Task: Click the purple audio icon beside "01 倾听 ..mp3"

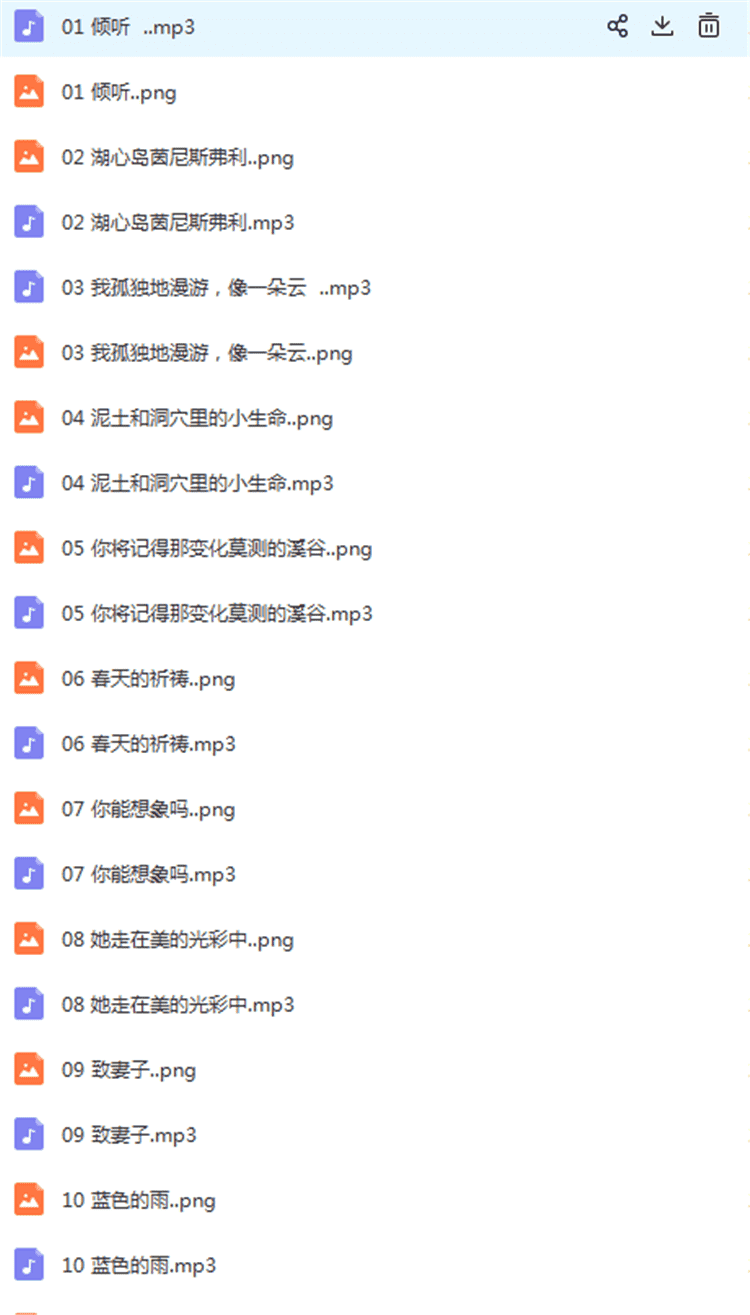Action: 29,26
